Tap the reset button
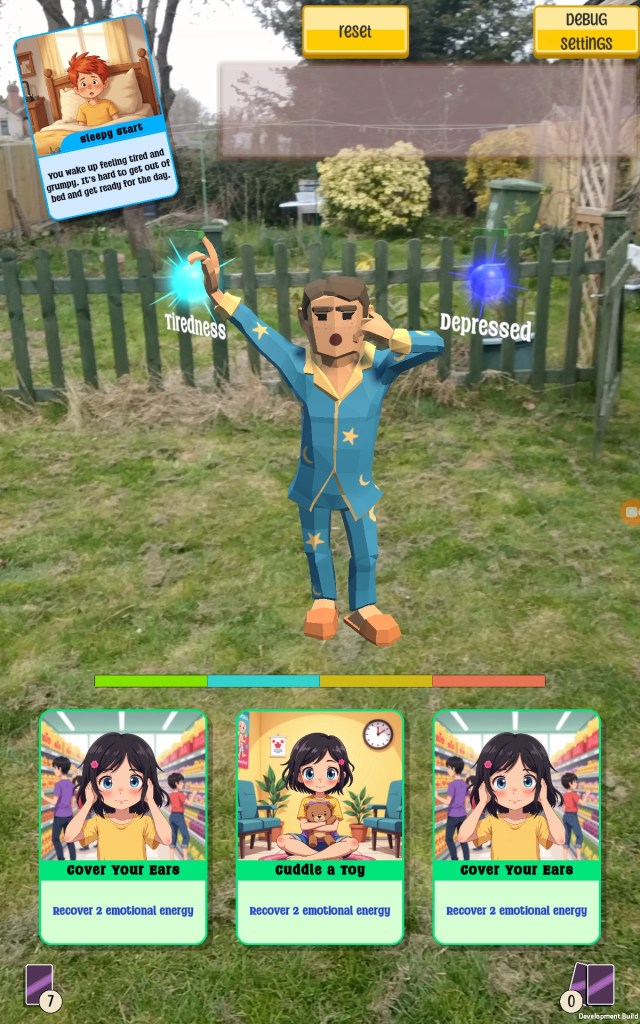 [x=355, y=31]
